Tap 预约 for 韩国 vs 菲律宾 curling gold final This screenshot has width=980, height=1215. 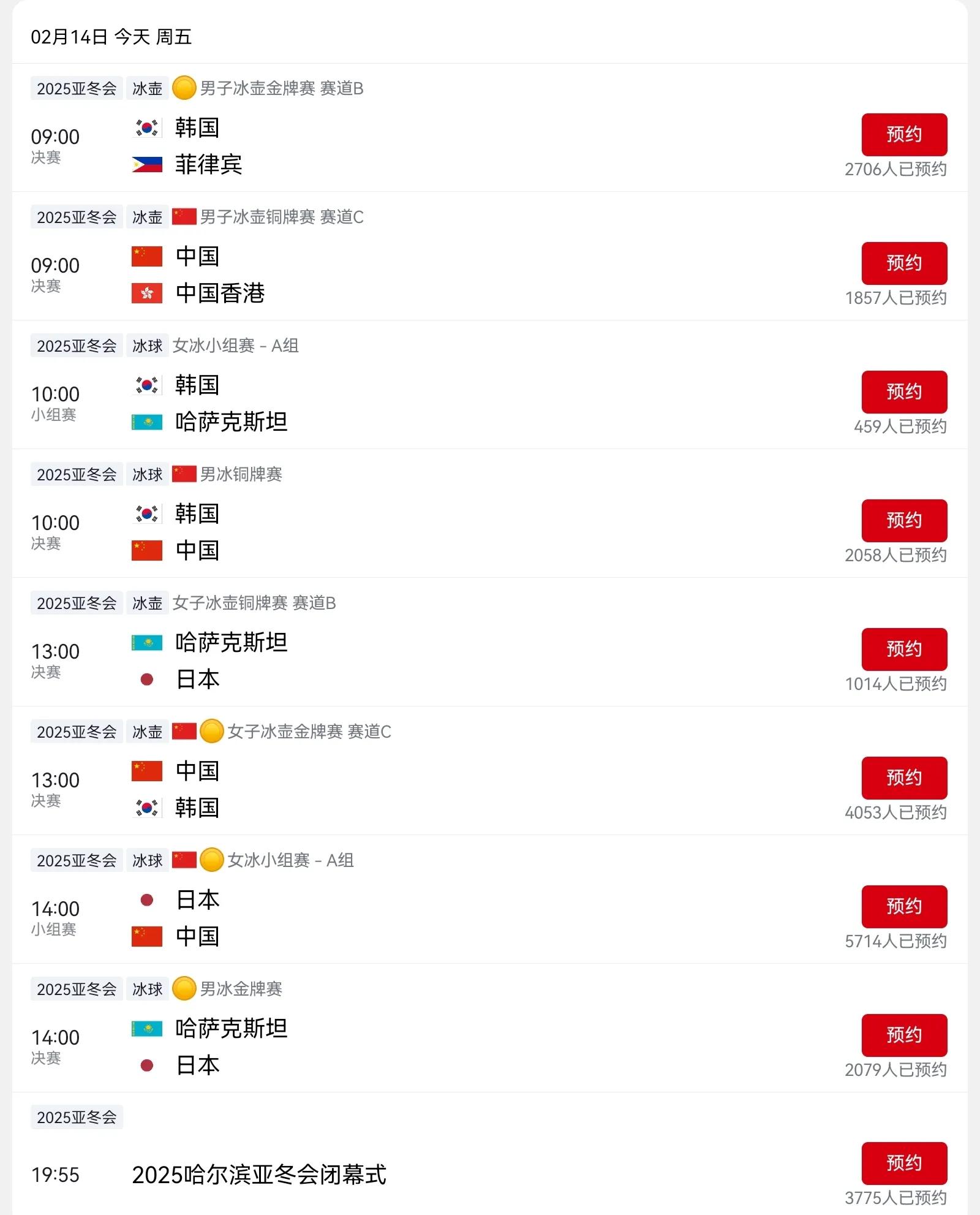[x=904, y=134]
